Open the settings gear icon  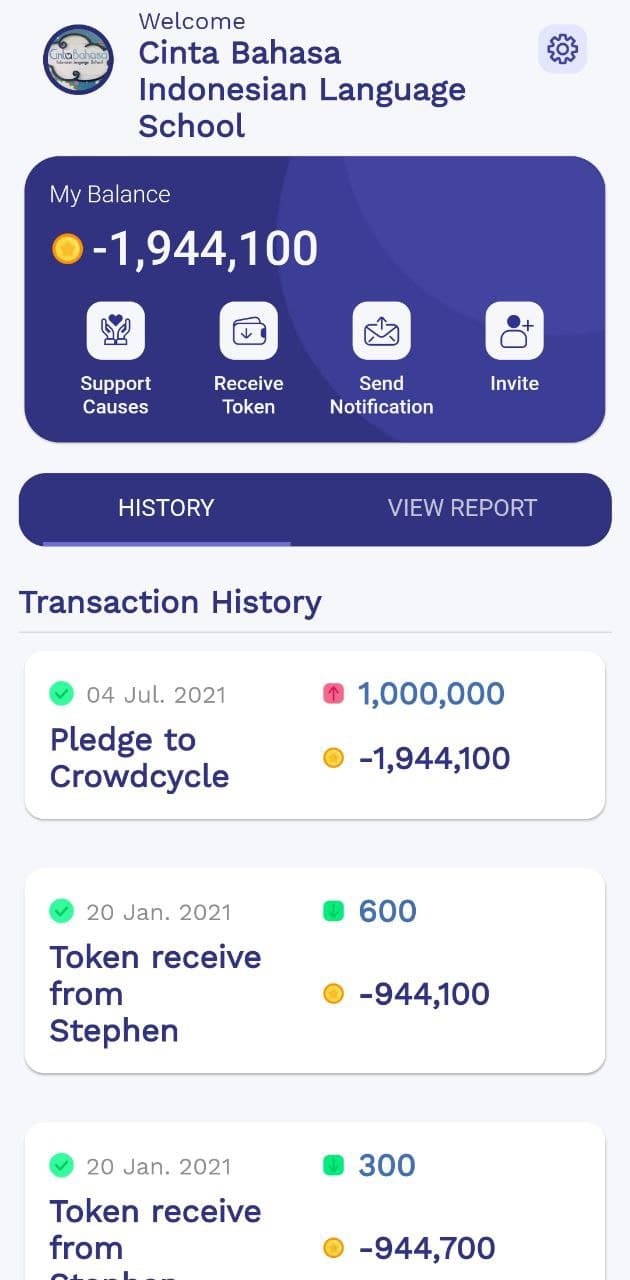pos(562,49)
